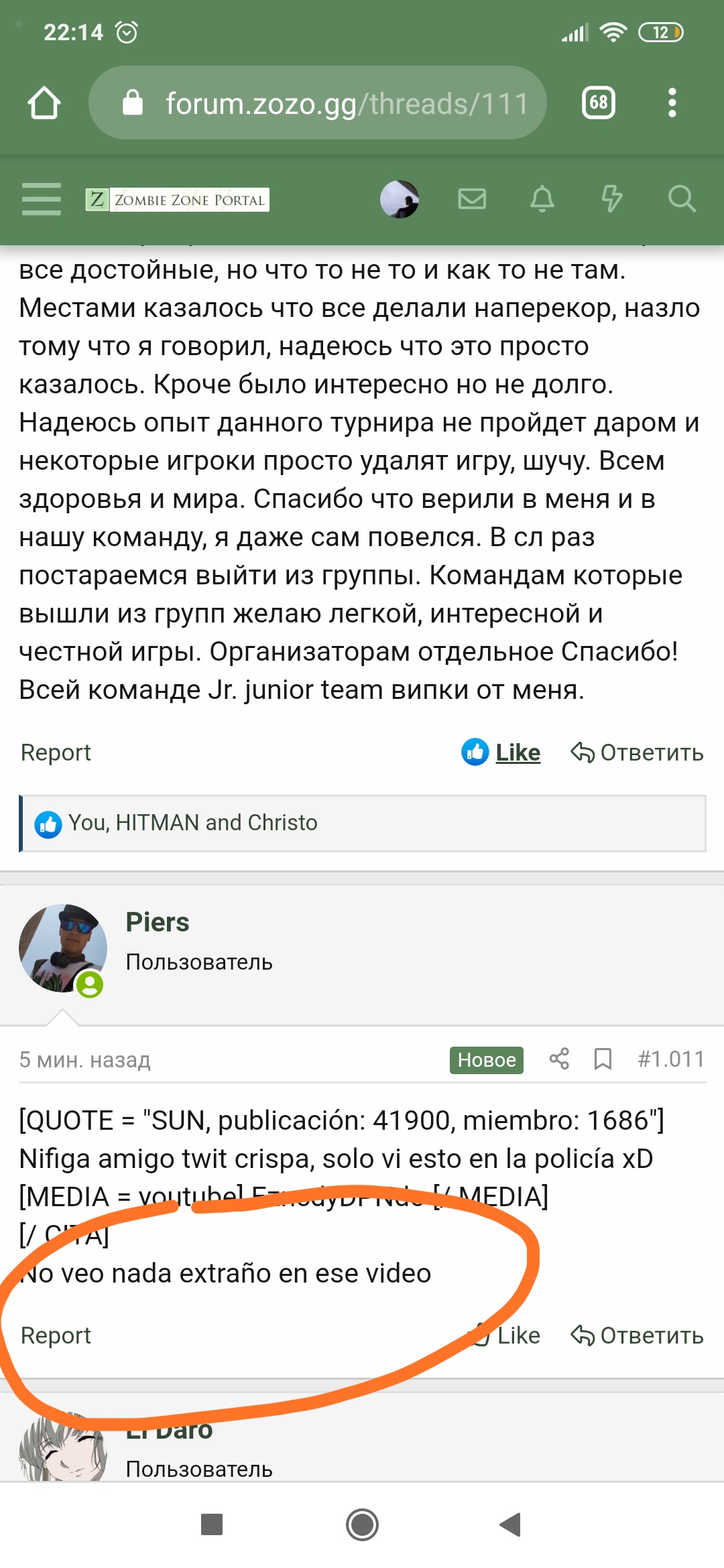Open the Zombie Zone Portal home
This screenshot has height=1568, width=724.
tap(178, 200)
